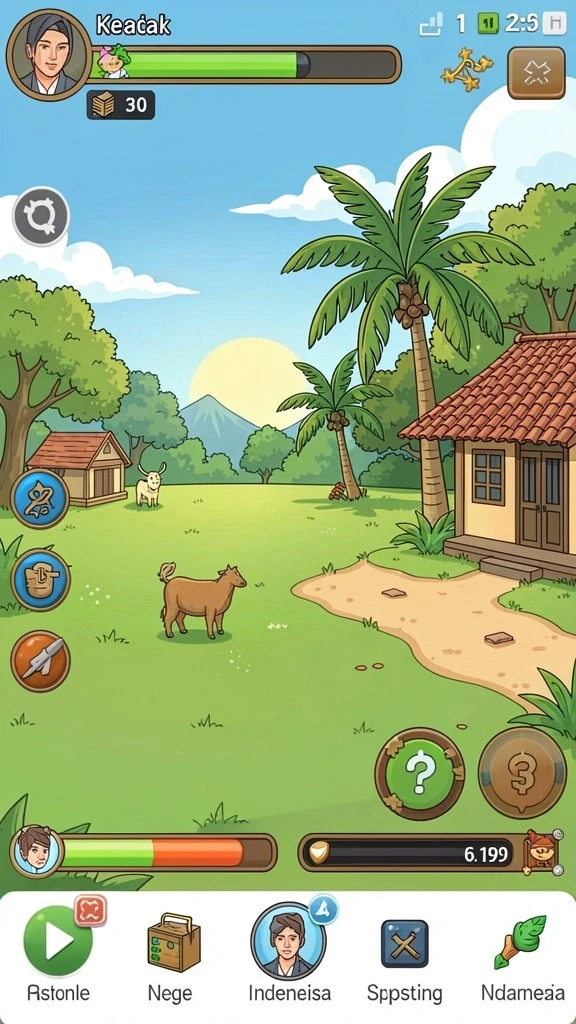Switch to the Rstonle tab

coord(58,953)
